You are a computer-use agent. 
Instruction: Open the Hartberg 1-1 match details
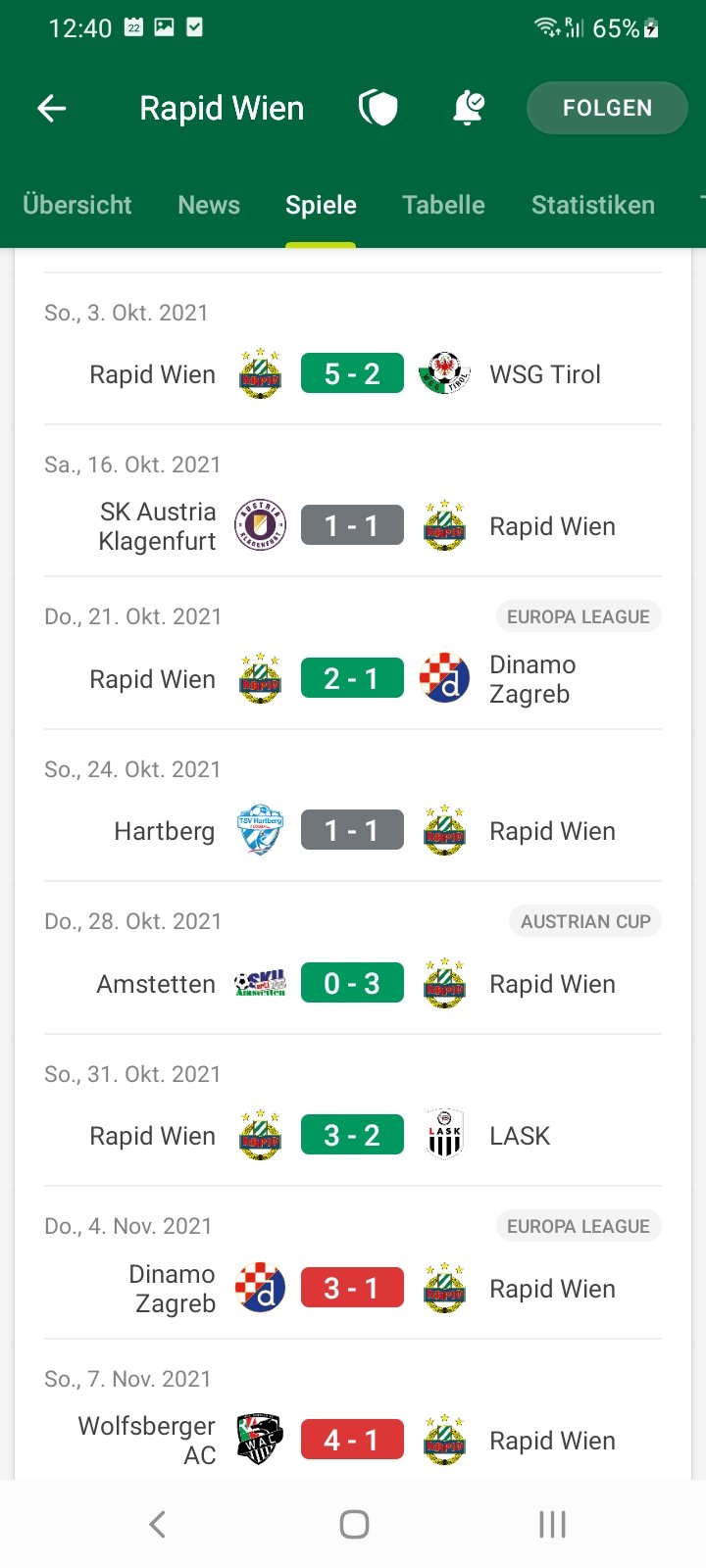click(353, 806)
